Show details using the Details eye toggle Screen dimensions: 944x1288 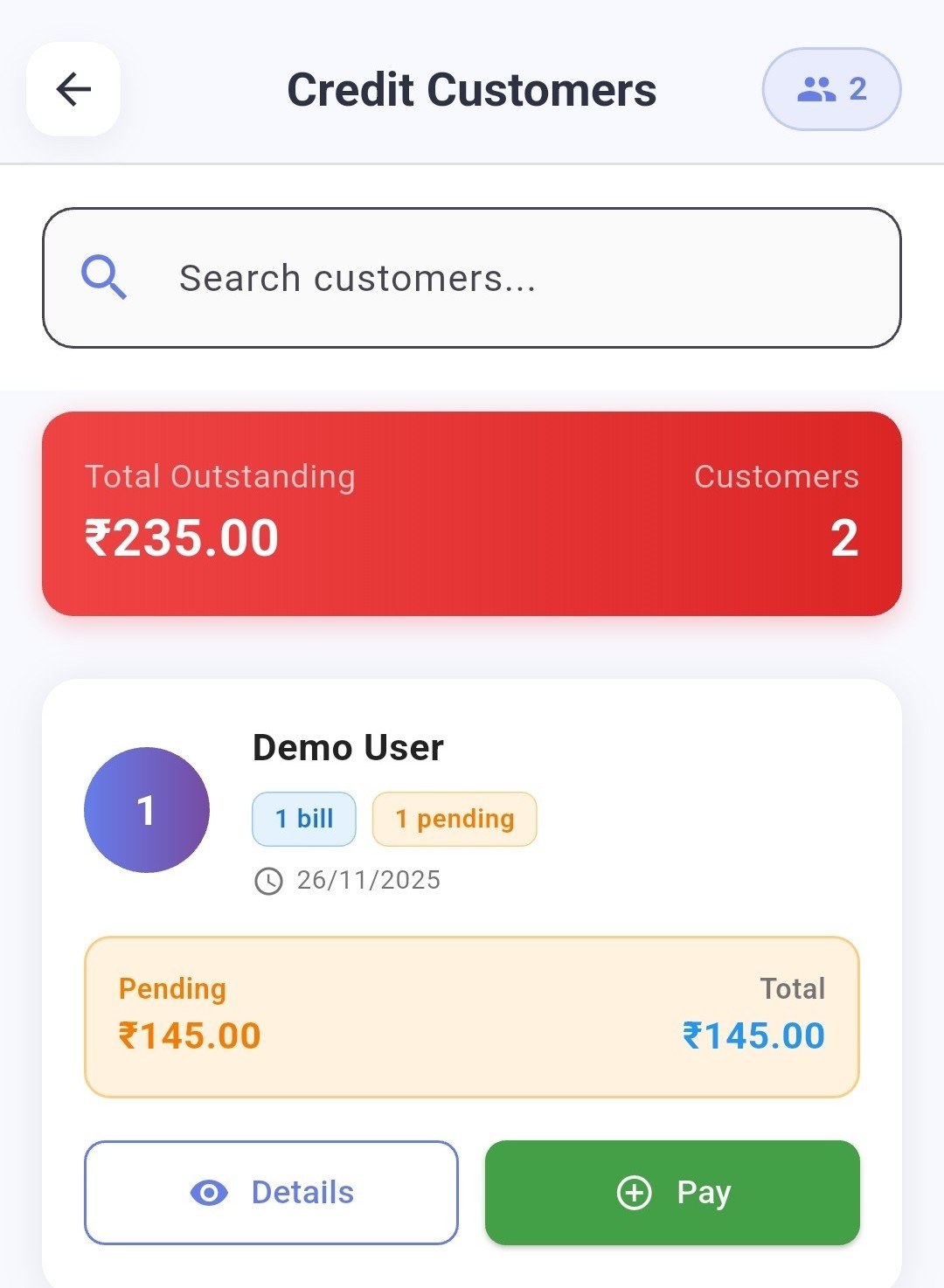(208, 1191)
